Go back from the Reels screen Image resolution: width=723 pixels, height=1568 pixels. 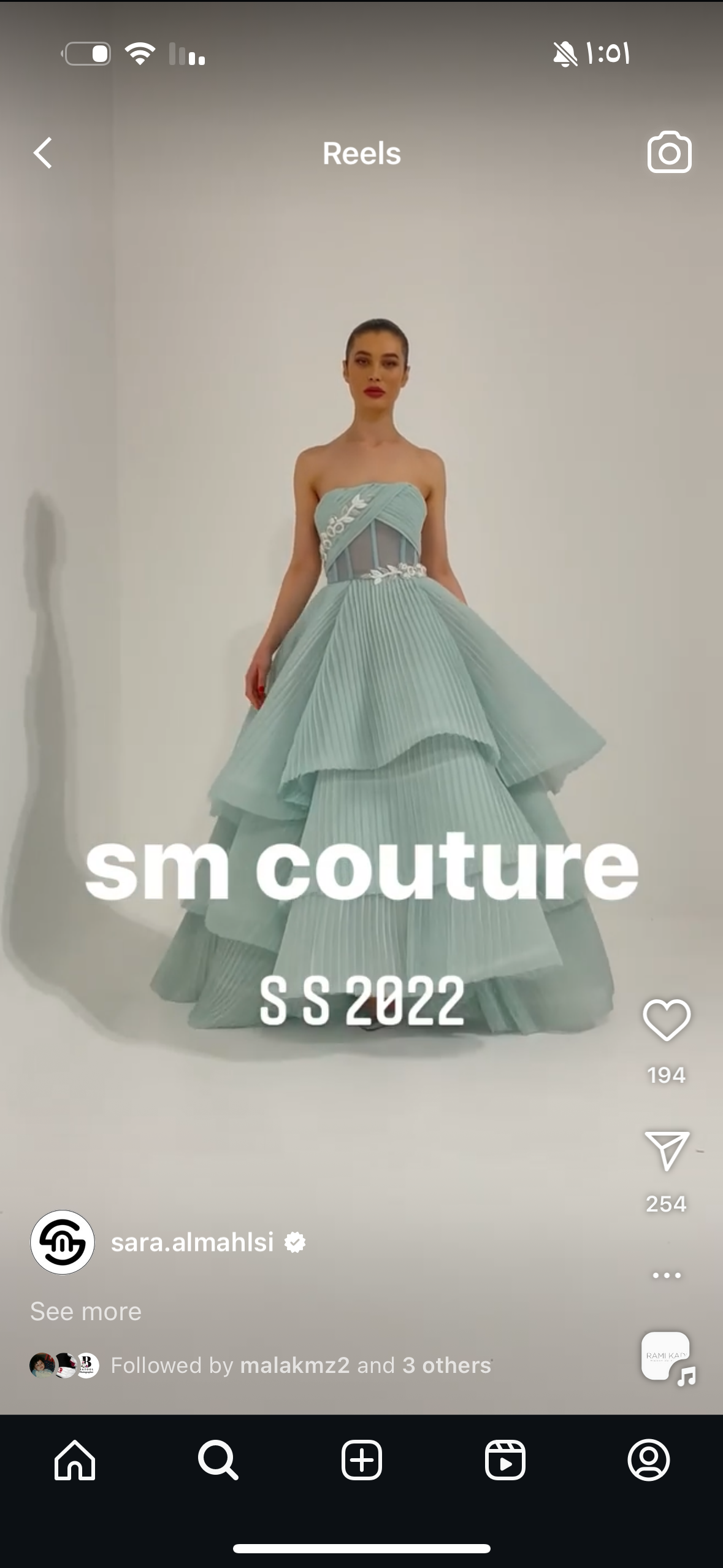[x=43, y=153]
